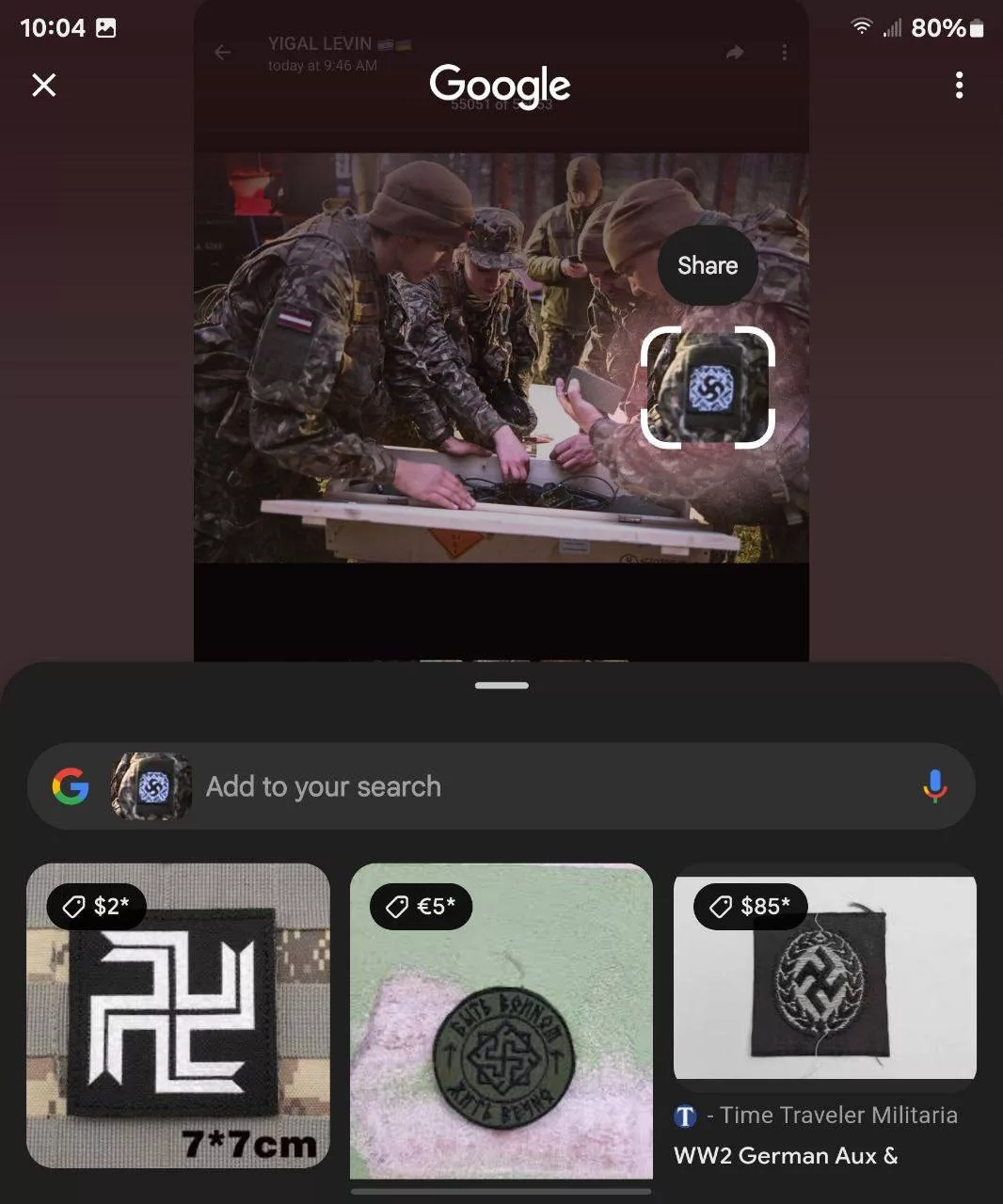Start voice search with the microphone
The width and height of the screenshot is (1003, 1204).
934,786
